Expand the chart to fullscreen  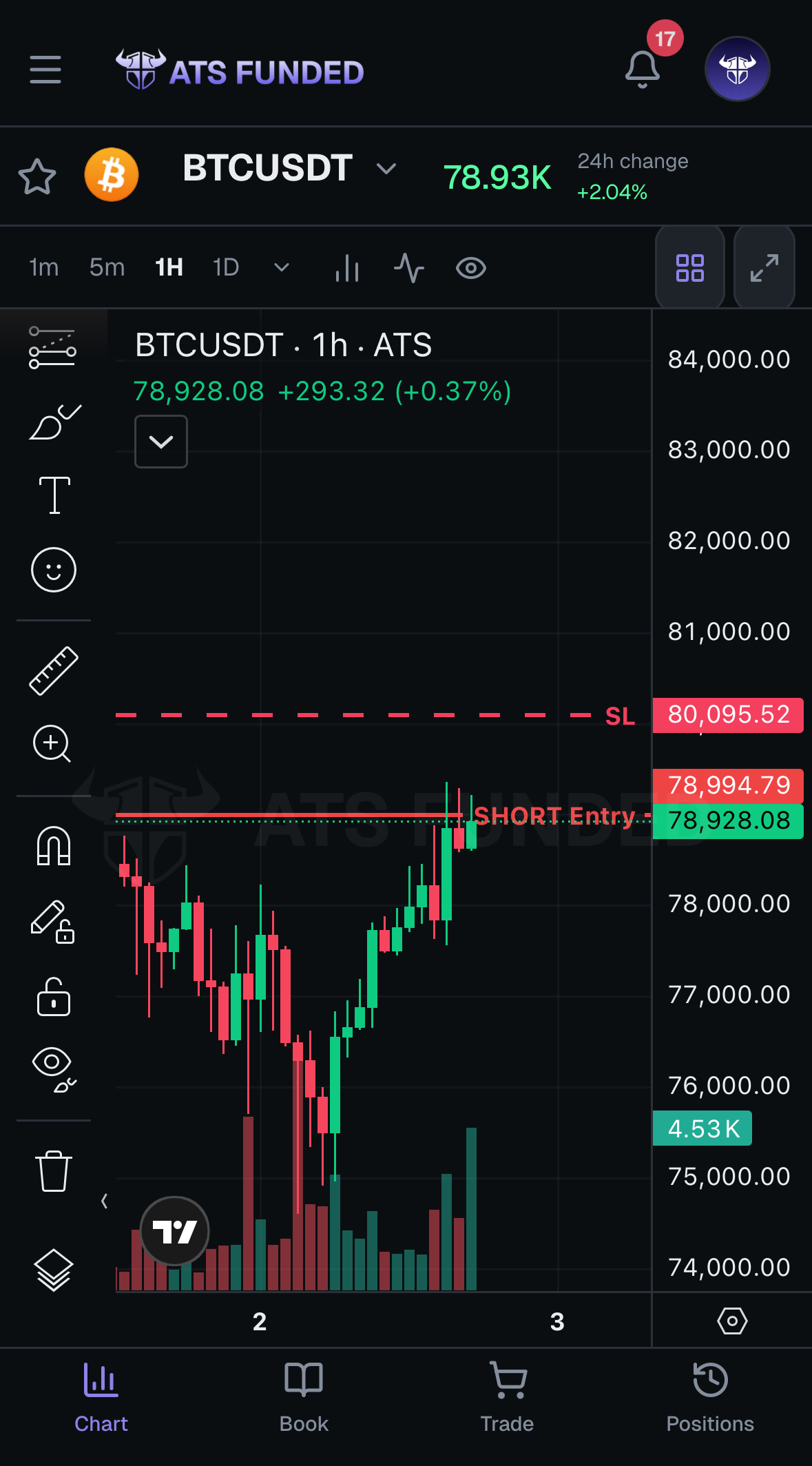[x=764, y=268]
